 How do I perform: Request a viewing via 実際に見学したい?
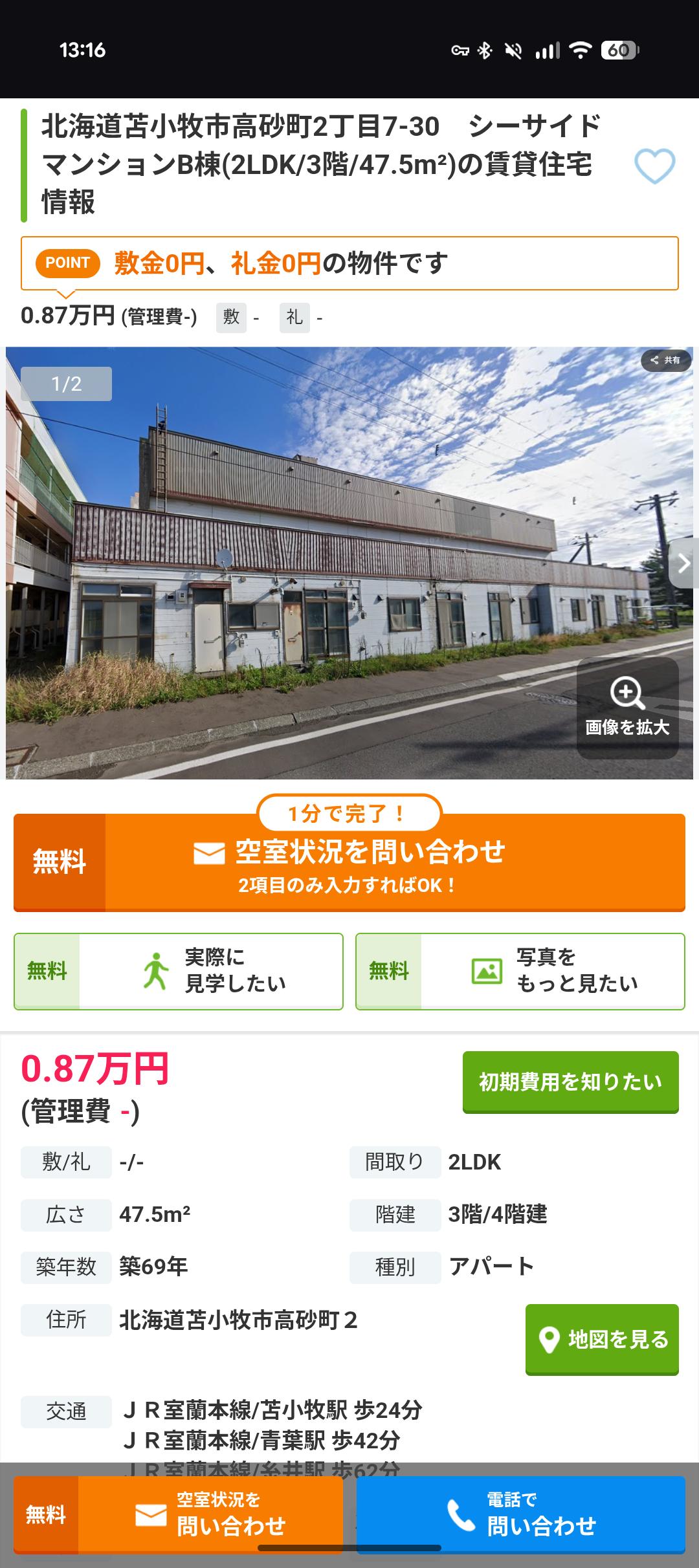pos(179,971)
